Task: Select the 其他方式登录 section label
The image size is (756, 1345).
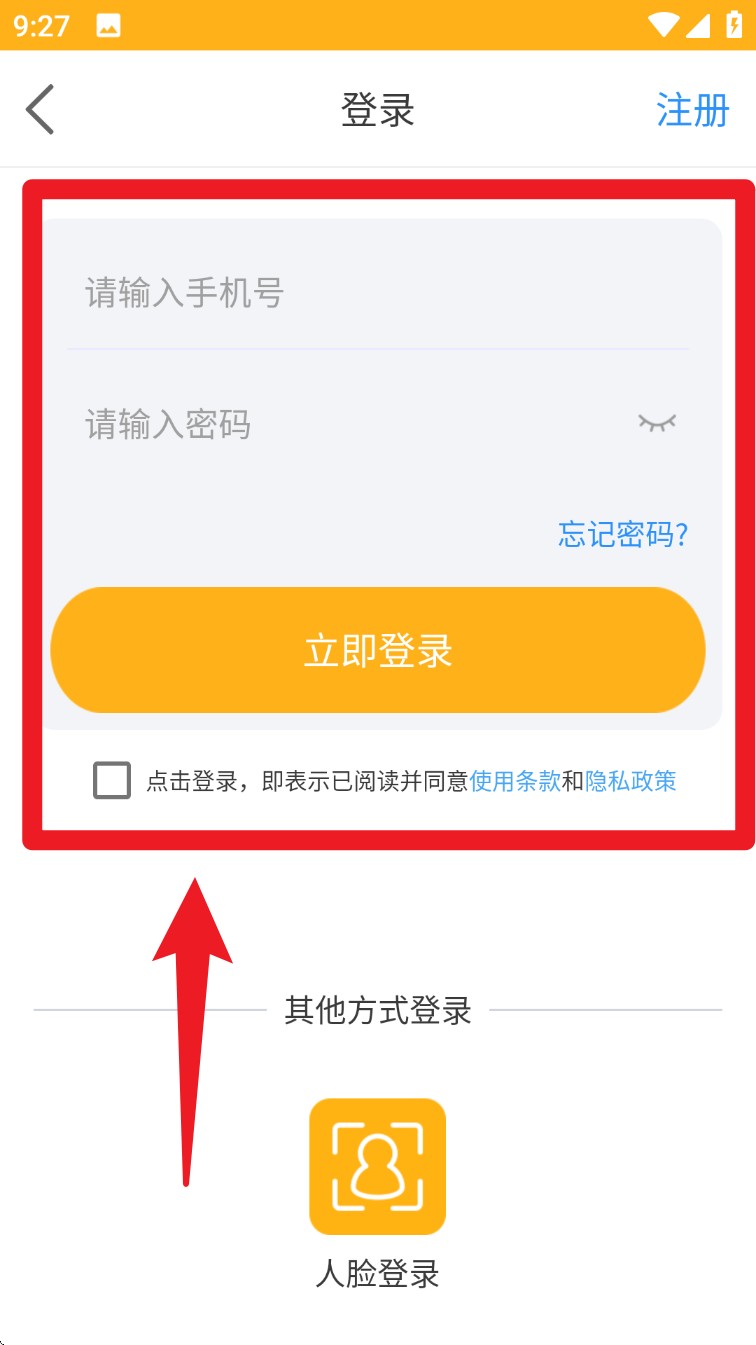Action: (377, 1010)
